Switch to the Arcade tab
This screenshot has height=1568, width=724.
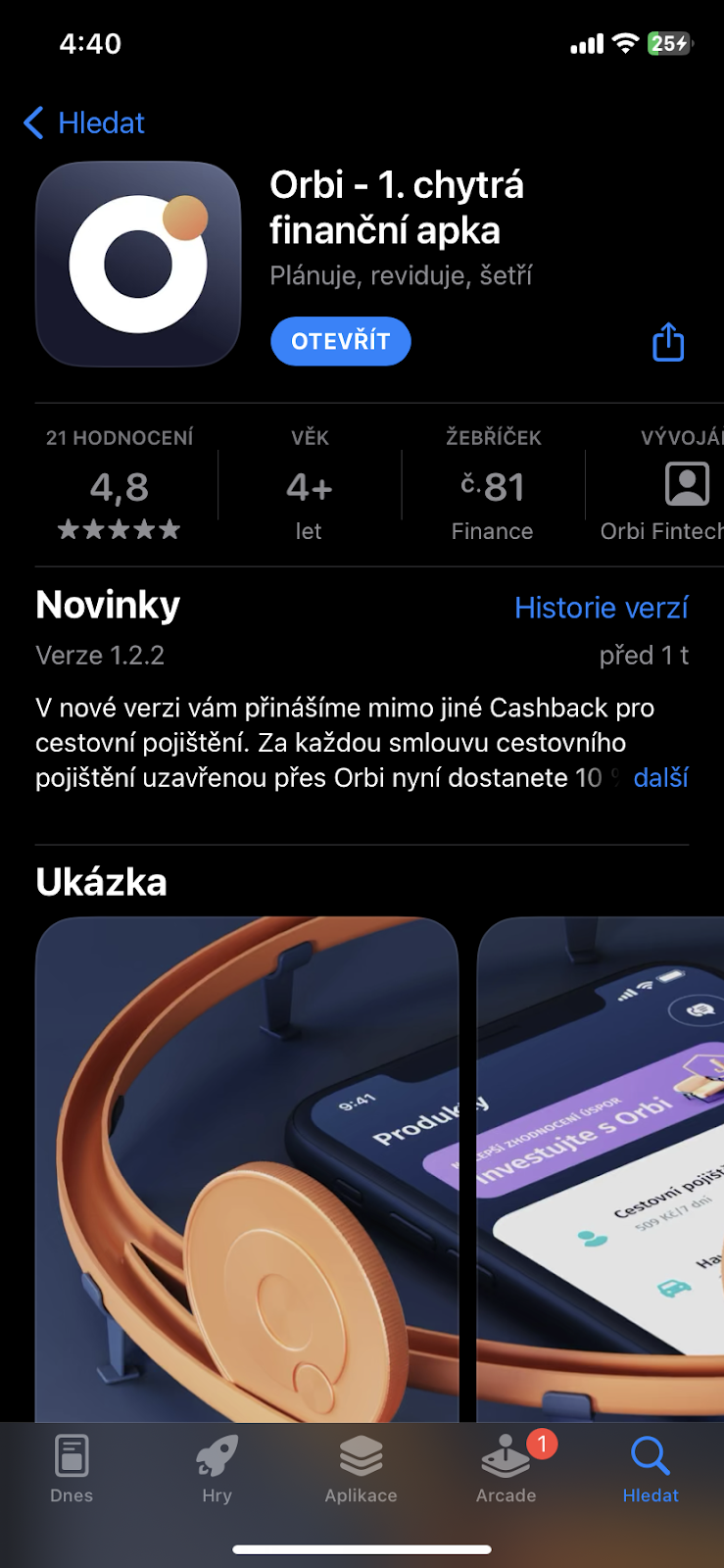(x=506, y=1468)
